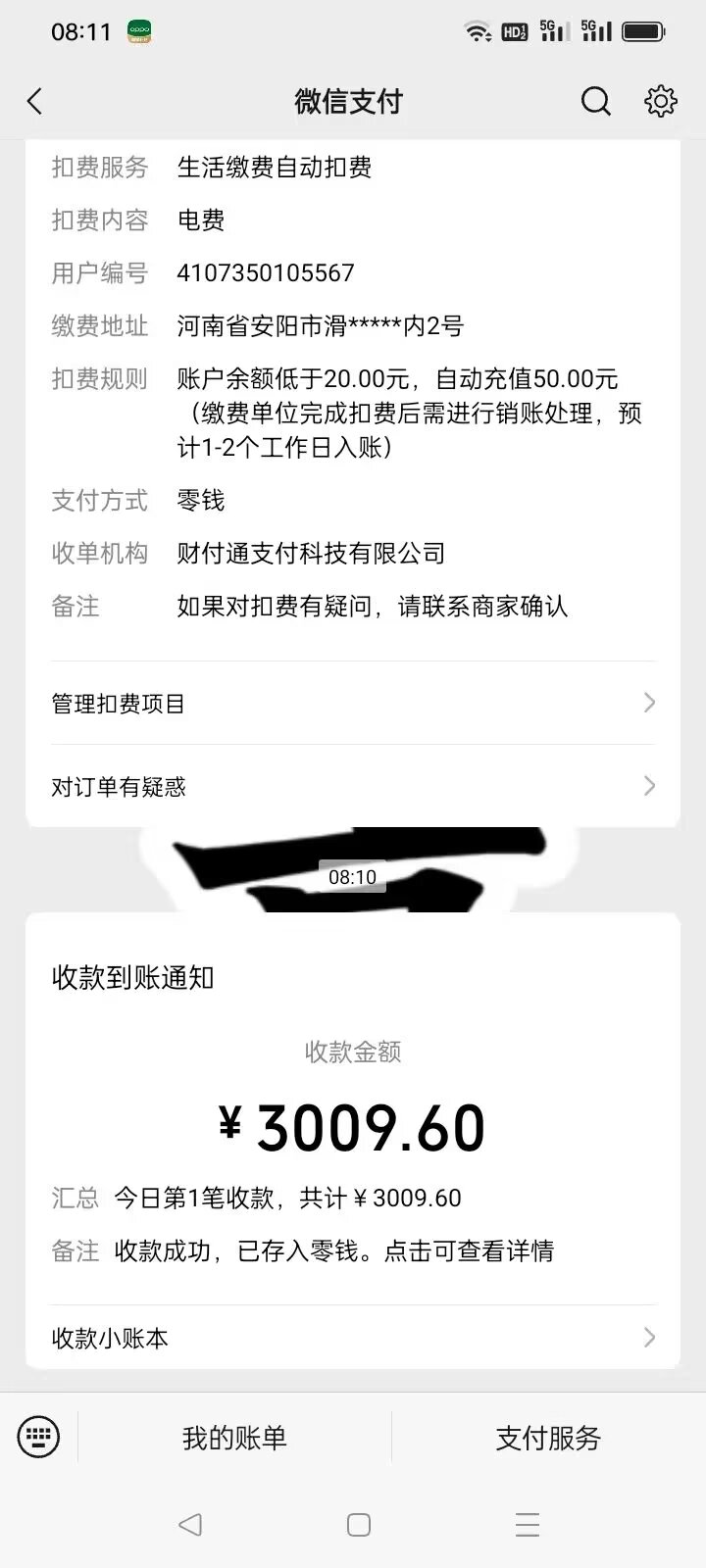Open the settings gear icon
Screen dimensions: 706x1568
pos(660,101)
